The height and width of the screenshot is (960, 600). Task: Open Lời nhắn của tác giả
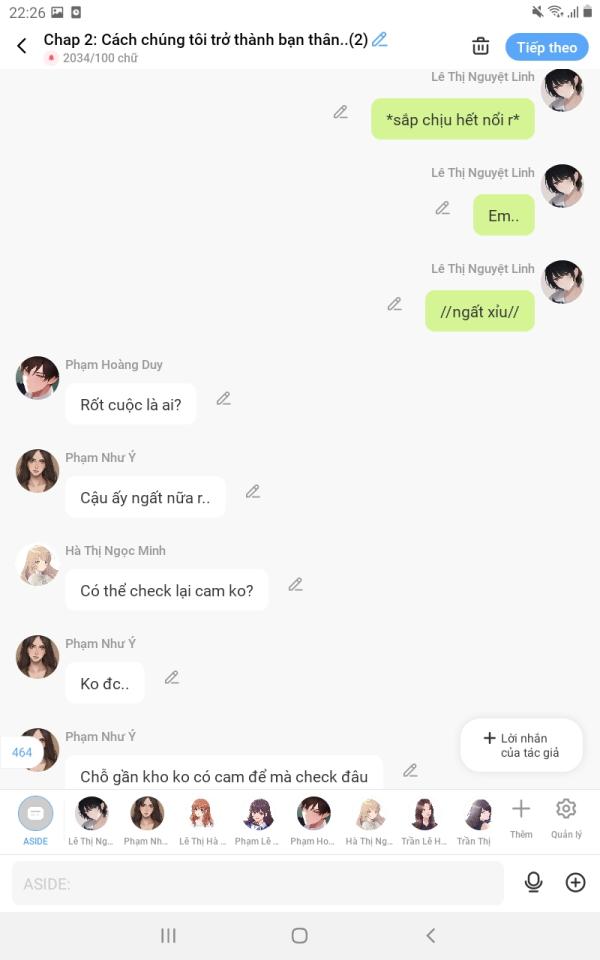click(522, 745)
